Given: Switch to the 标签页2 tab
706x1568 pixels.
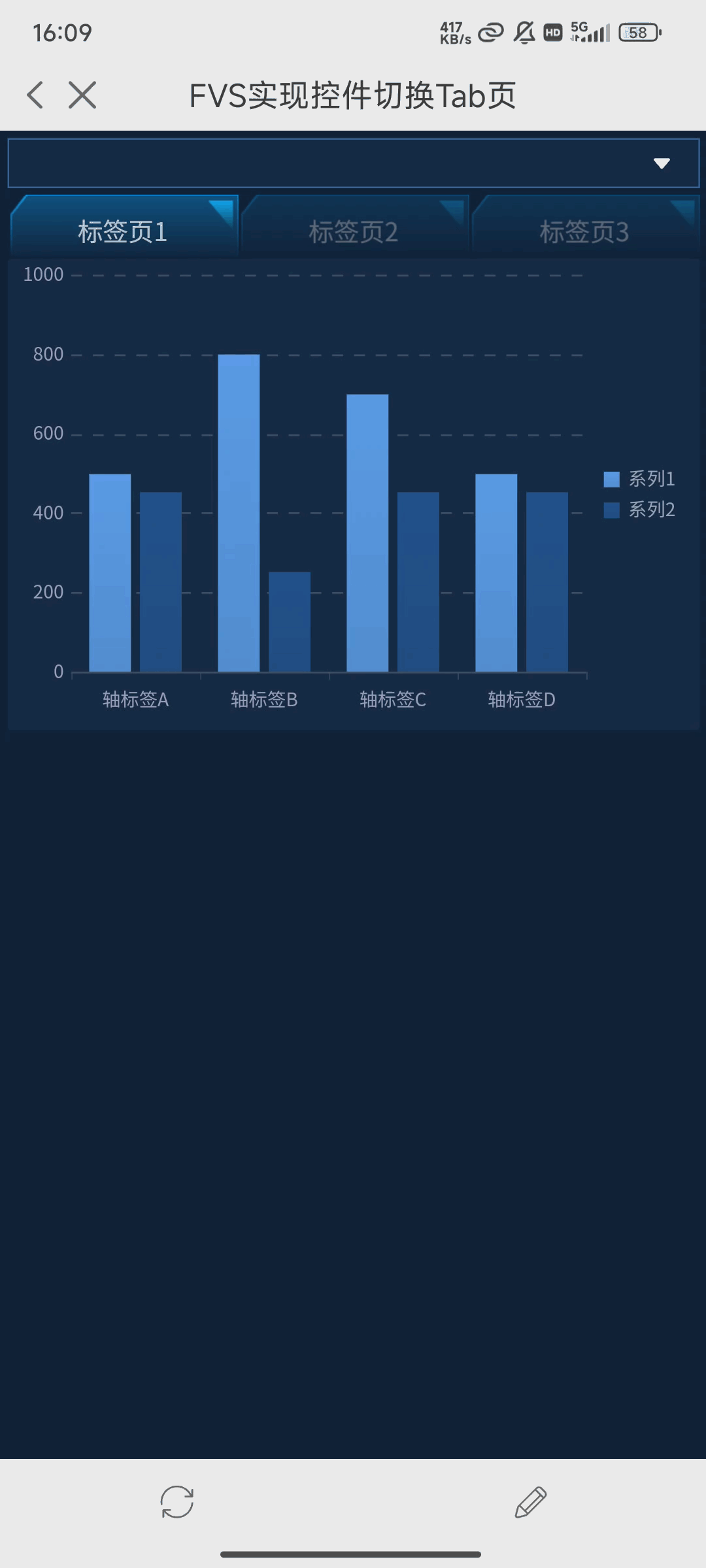Looking at the screenshot, I should coord(354,231).
